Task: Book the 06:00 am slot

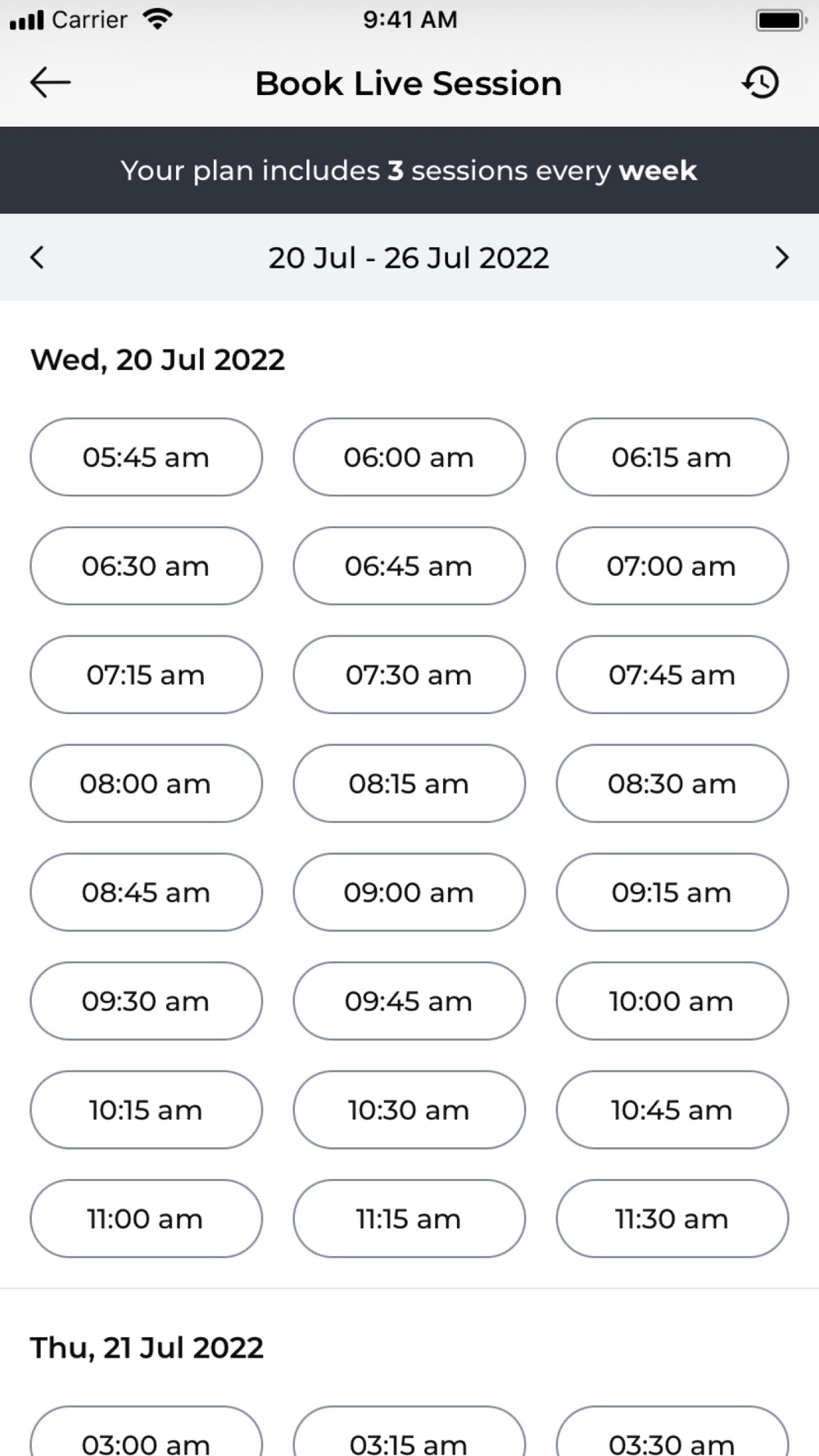Action: [x=409, y=457]
